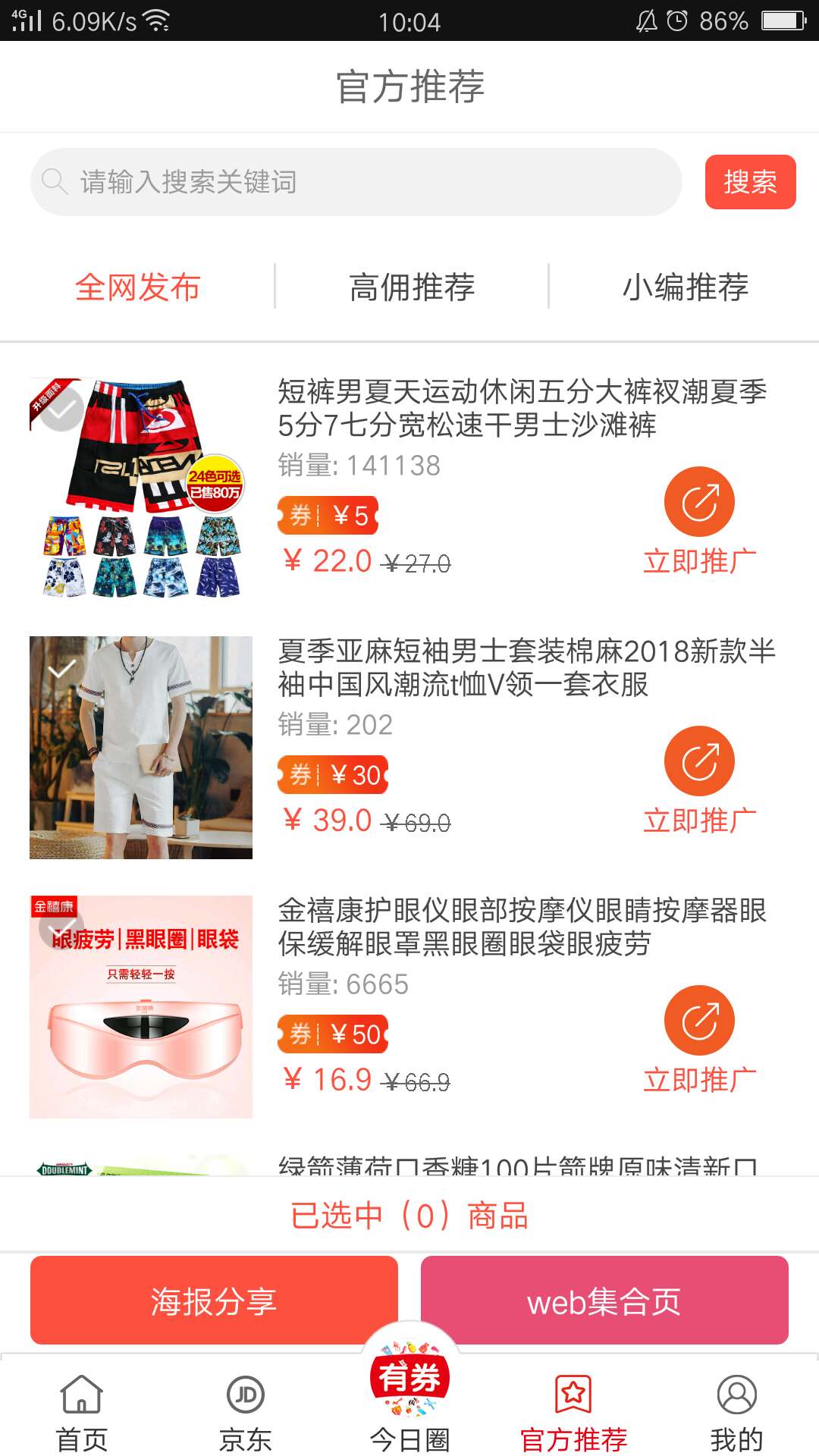Tap the 海报分享 button
The width and height of the screenshot is (819, 1456).
[214, 1301]
